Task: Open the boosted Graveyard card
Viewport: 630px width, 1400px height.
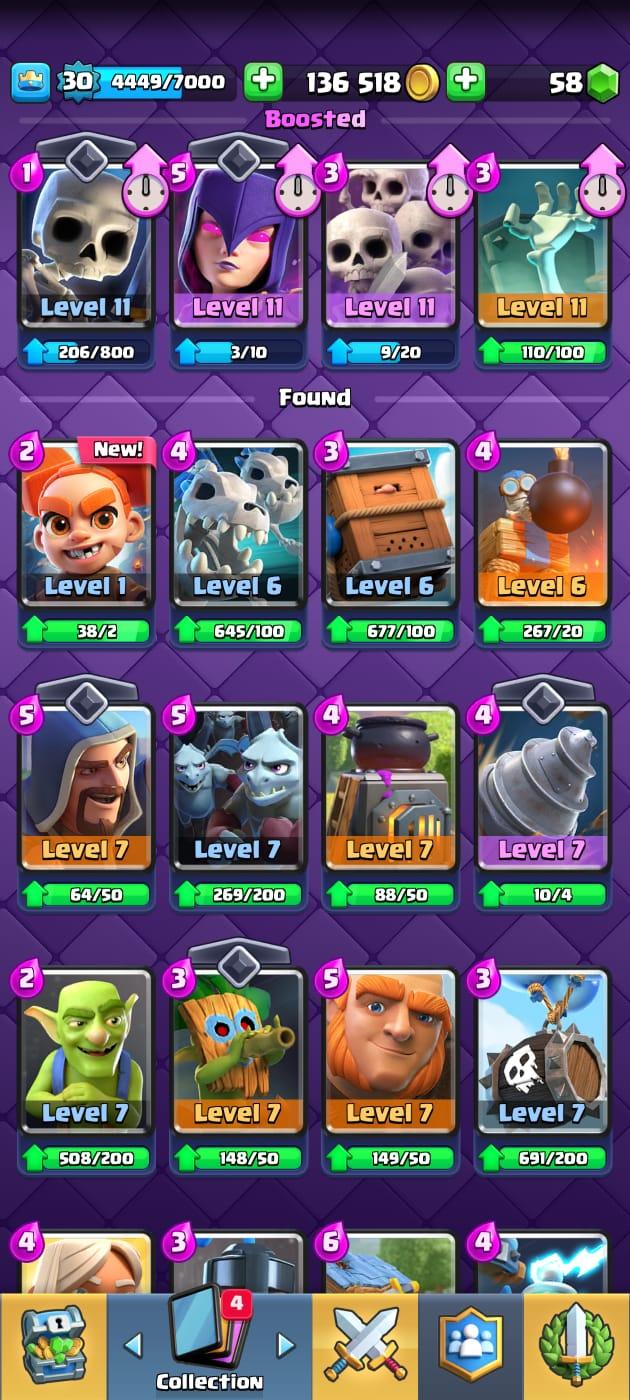Action: [542, 250]
